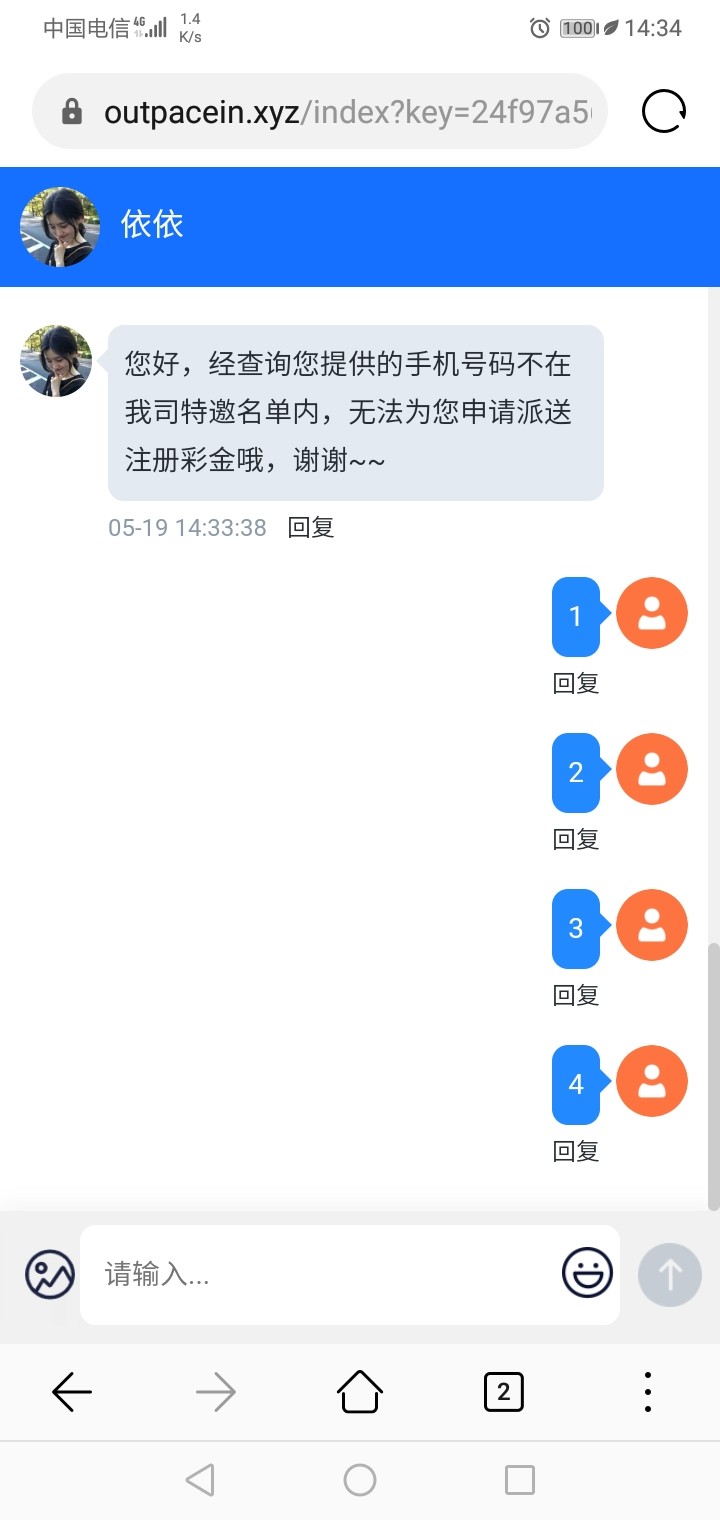
Task: Attach an image using the picture icon
Action: (x=50, y=1274)
